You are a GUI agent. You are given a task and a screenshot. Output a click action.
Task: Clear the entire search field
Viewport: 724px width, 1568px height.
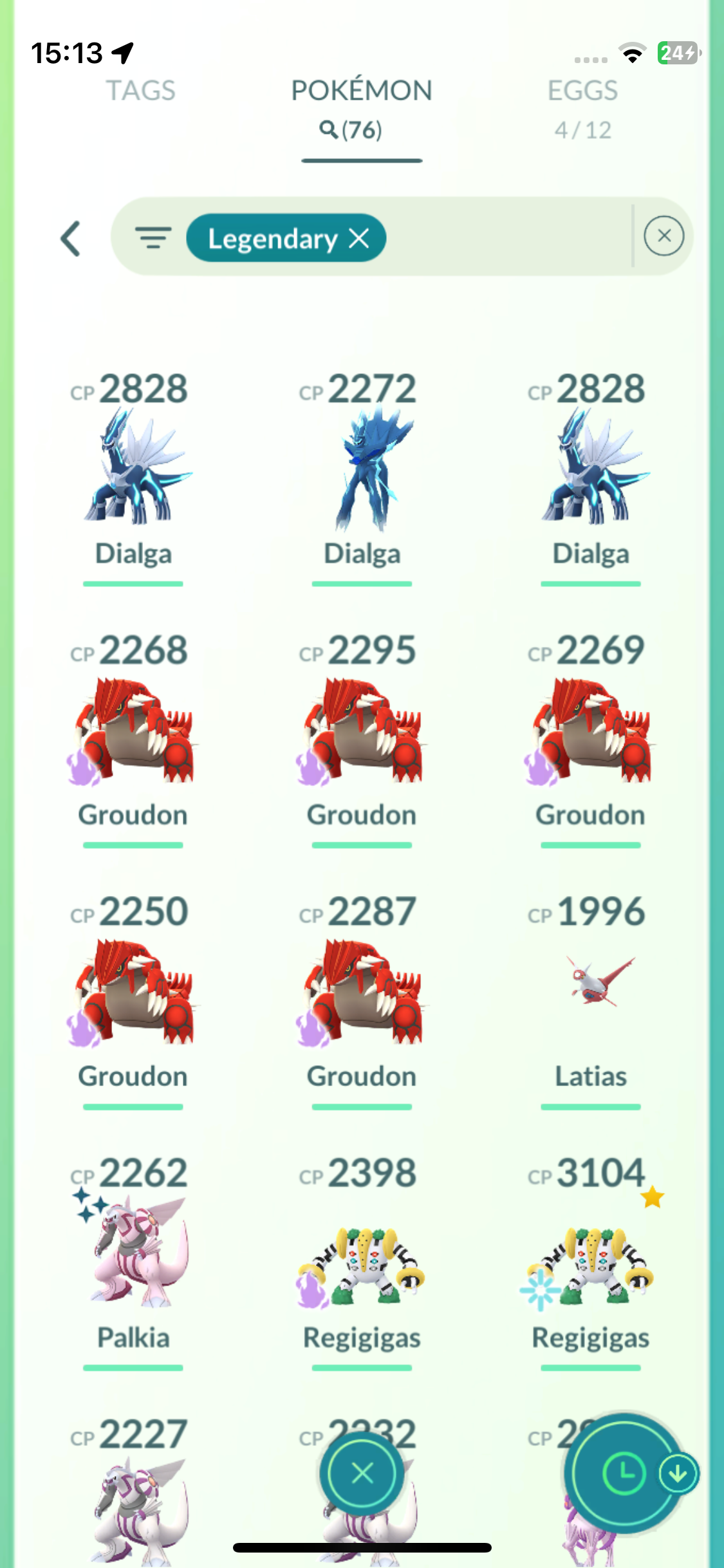coord(664,236)
